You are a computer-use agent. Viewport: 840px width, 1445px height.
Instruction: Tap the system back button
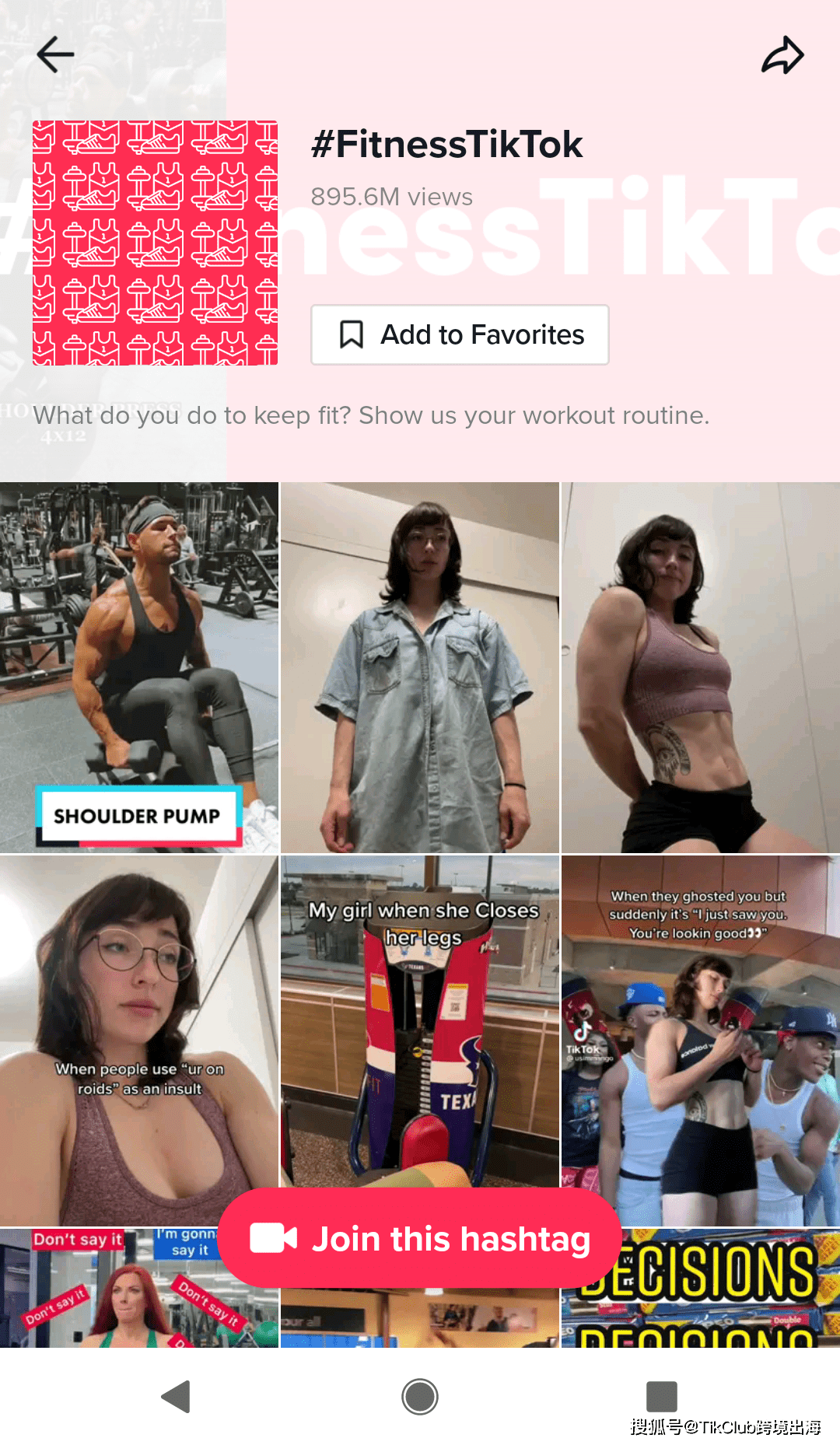[177, 1397]
